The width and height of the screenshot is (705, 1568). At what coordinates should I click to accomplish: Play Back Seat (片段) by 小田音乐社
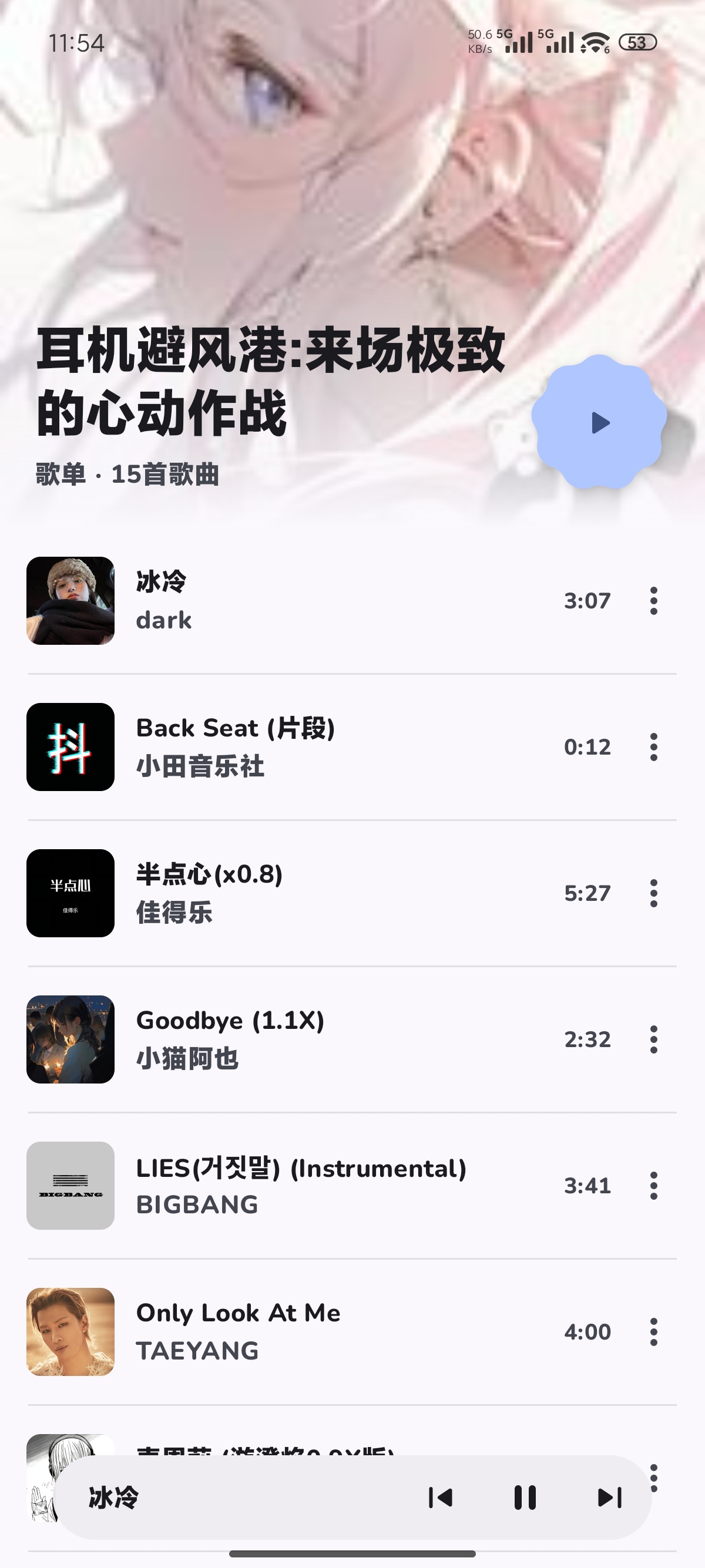coord(352,747)
